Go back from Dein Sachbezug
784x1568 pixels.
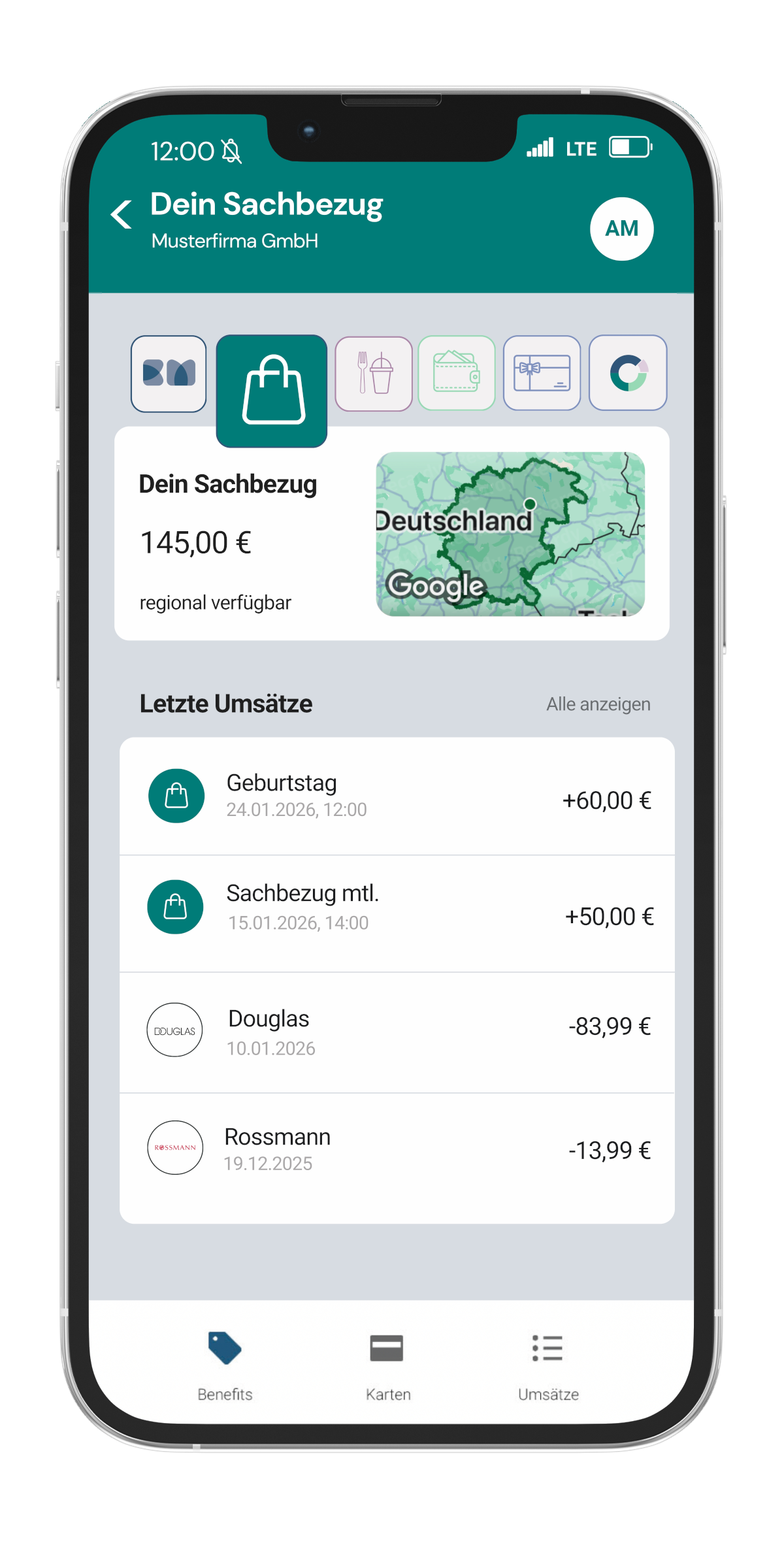pyautogui.click(x=122, y=215)
